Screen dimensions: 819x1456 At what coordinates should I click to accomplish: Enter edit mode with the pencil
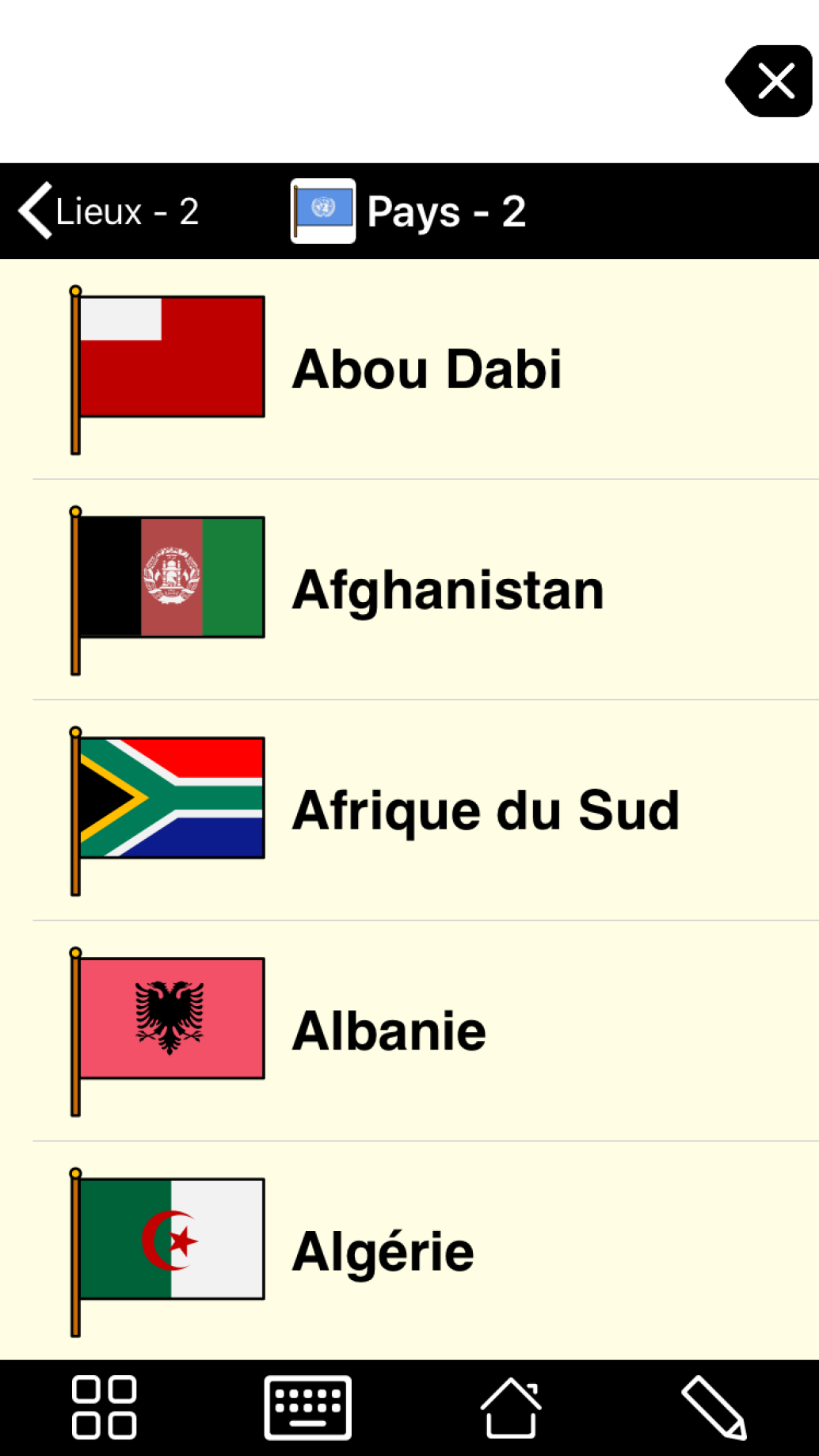[714, 1408]
